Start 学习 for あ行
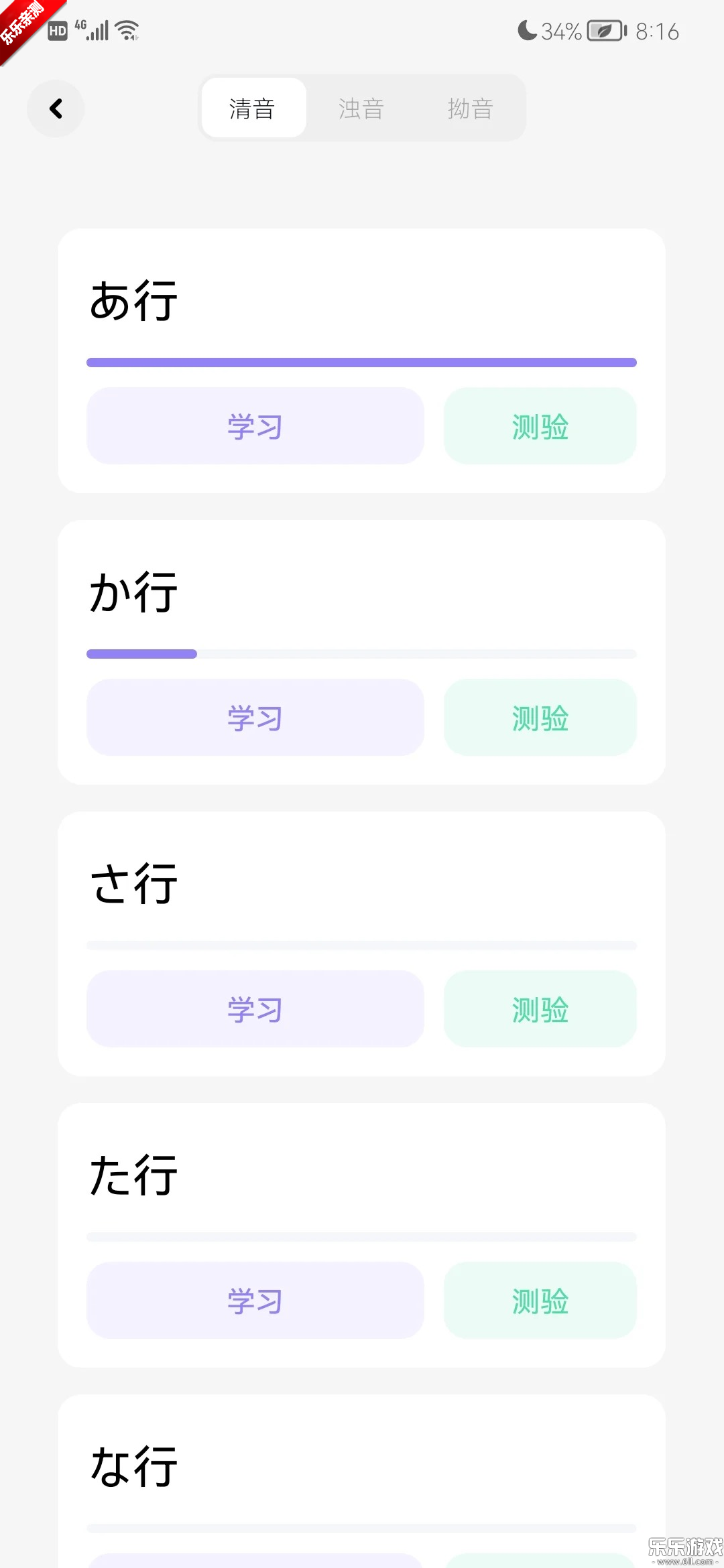 point(255,426)
